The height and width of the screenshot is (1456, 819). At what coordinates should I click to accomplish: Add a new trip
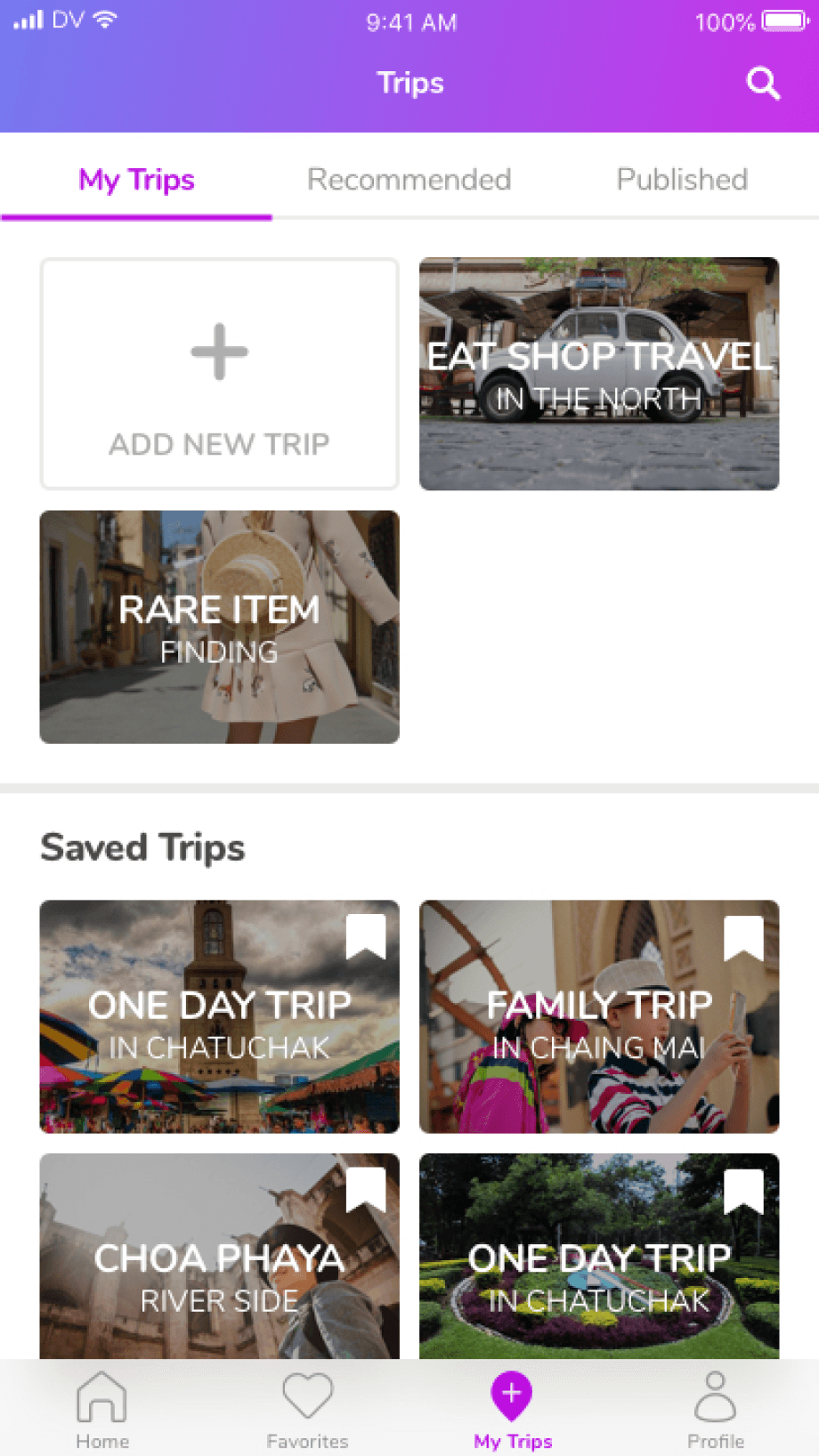pos(219,374)
